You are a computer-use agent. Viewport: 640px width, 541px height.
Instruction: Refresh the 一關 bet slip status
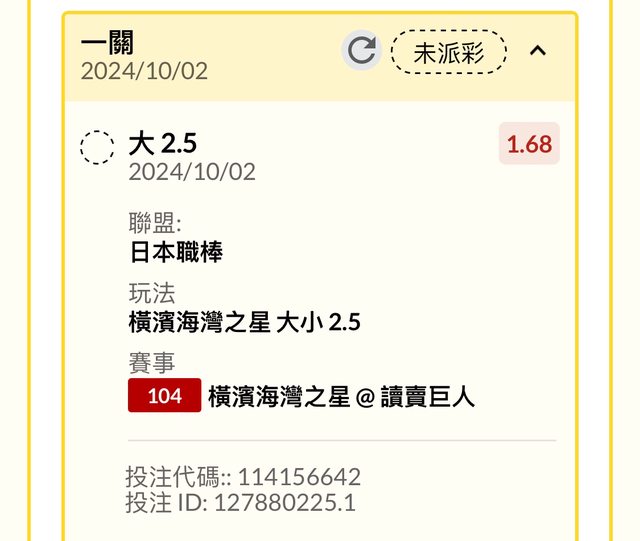pos(361,51)
